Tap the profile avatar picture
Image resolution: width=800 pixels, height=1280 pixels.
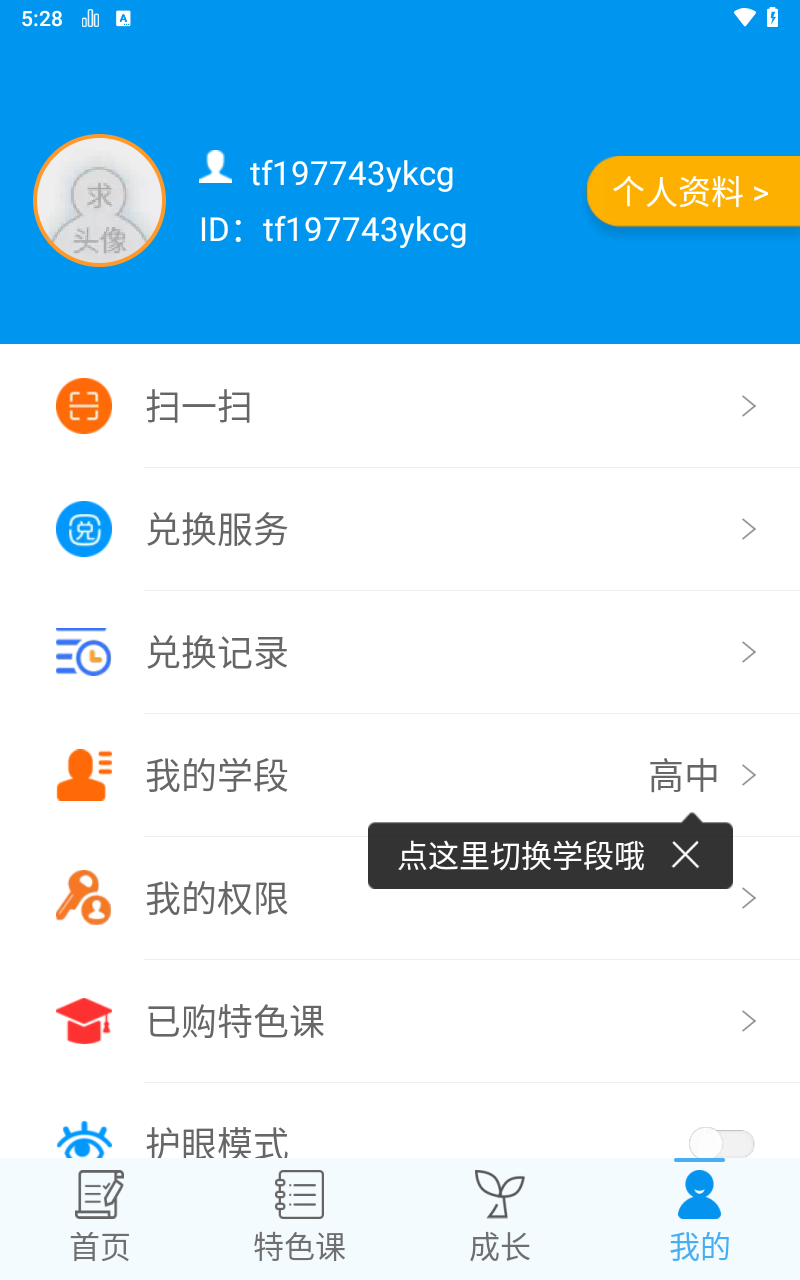(x=99, y=201)
